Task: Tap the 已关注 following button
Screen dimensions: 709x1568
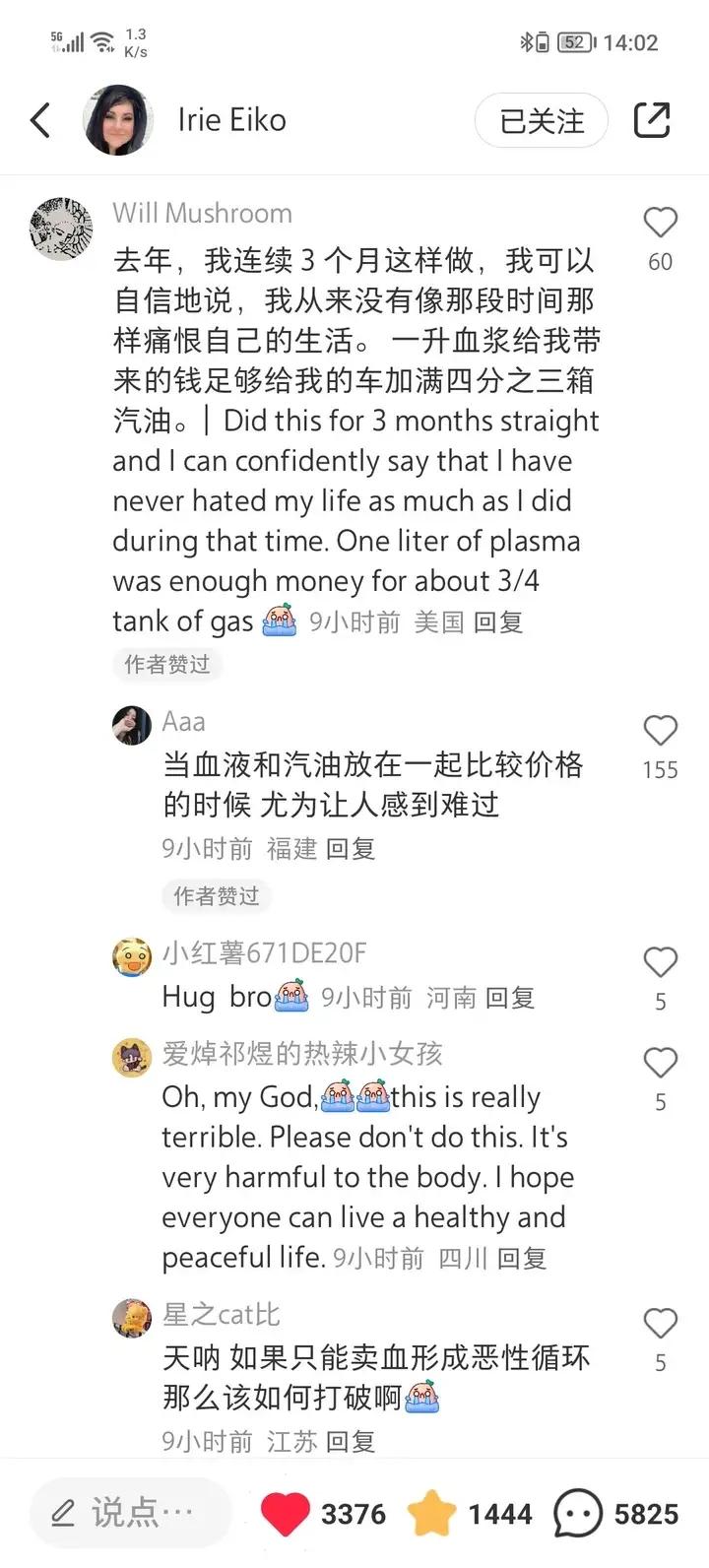Action: 541,121
